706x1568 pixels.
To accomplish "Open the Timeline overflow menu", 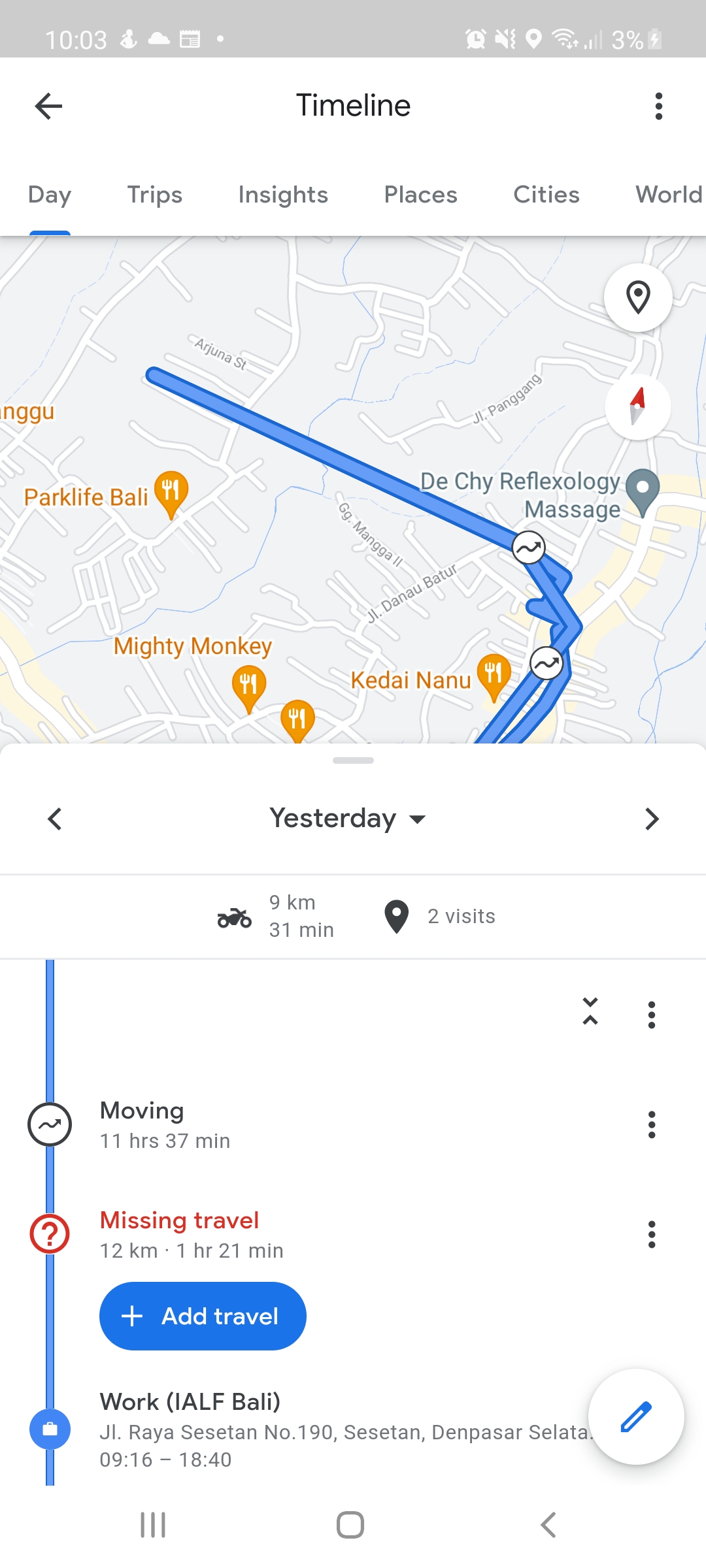I will pyautogui.click(x=658, y=106).
